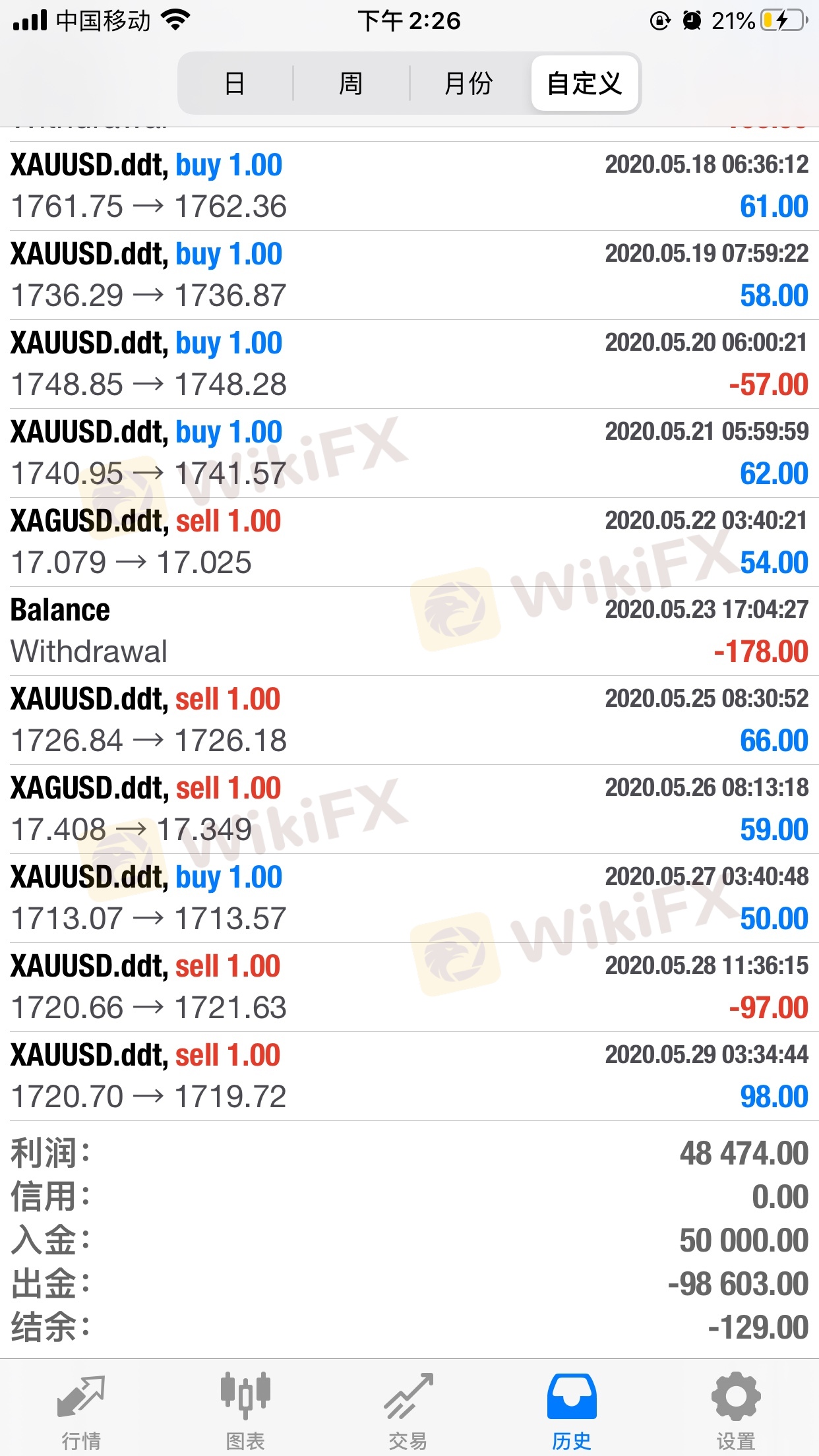
Task: Select the -178.00 balance withdrawal entry
Action: [409, 631]
